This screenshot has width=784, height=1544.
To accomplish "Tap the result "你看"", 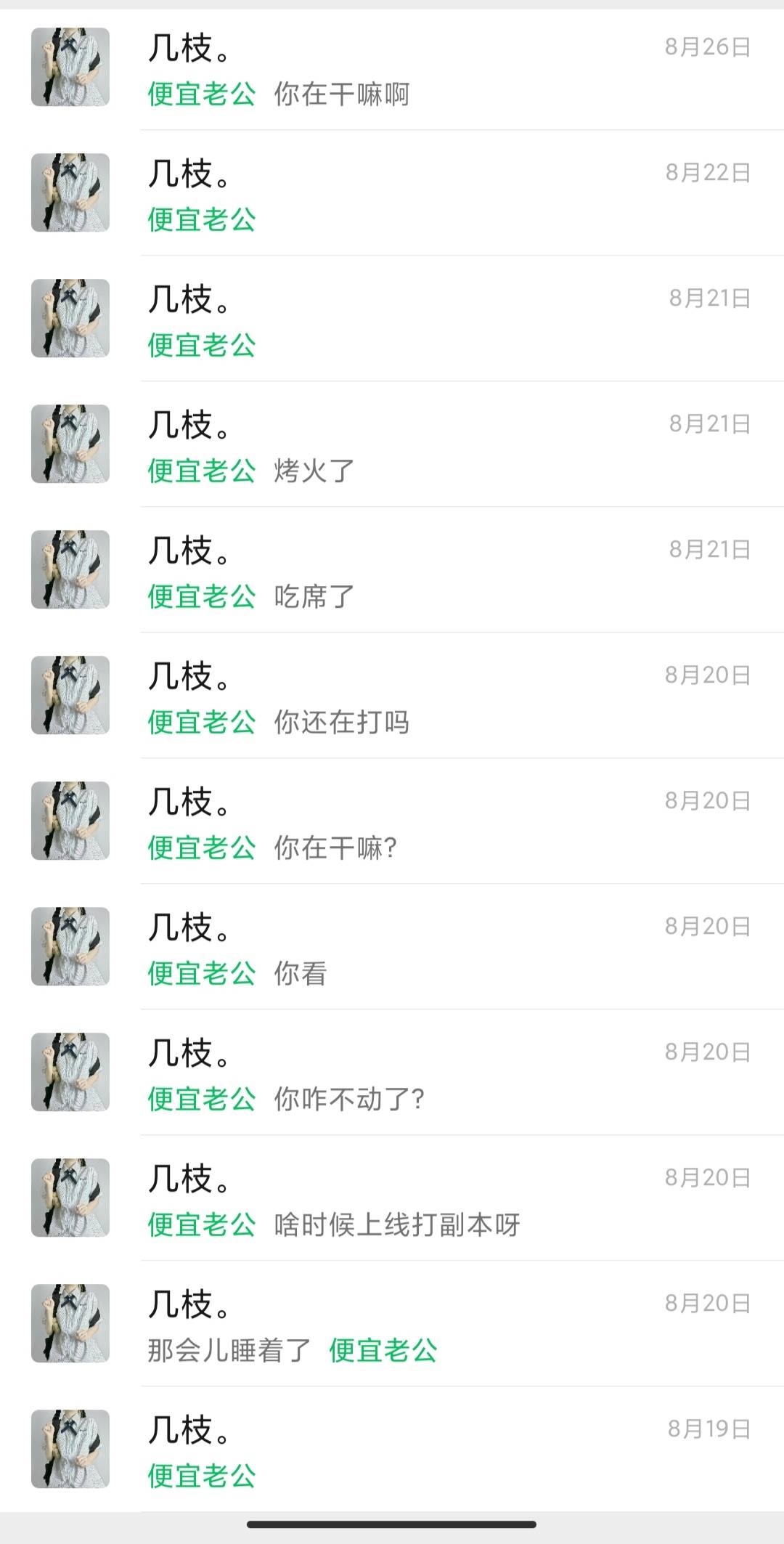I will [392, 948].
